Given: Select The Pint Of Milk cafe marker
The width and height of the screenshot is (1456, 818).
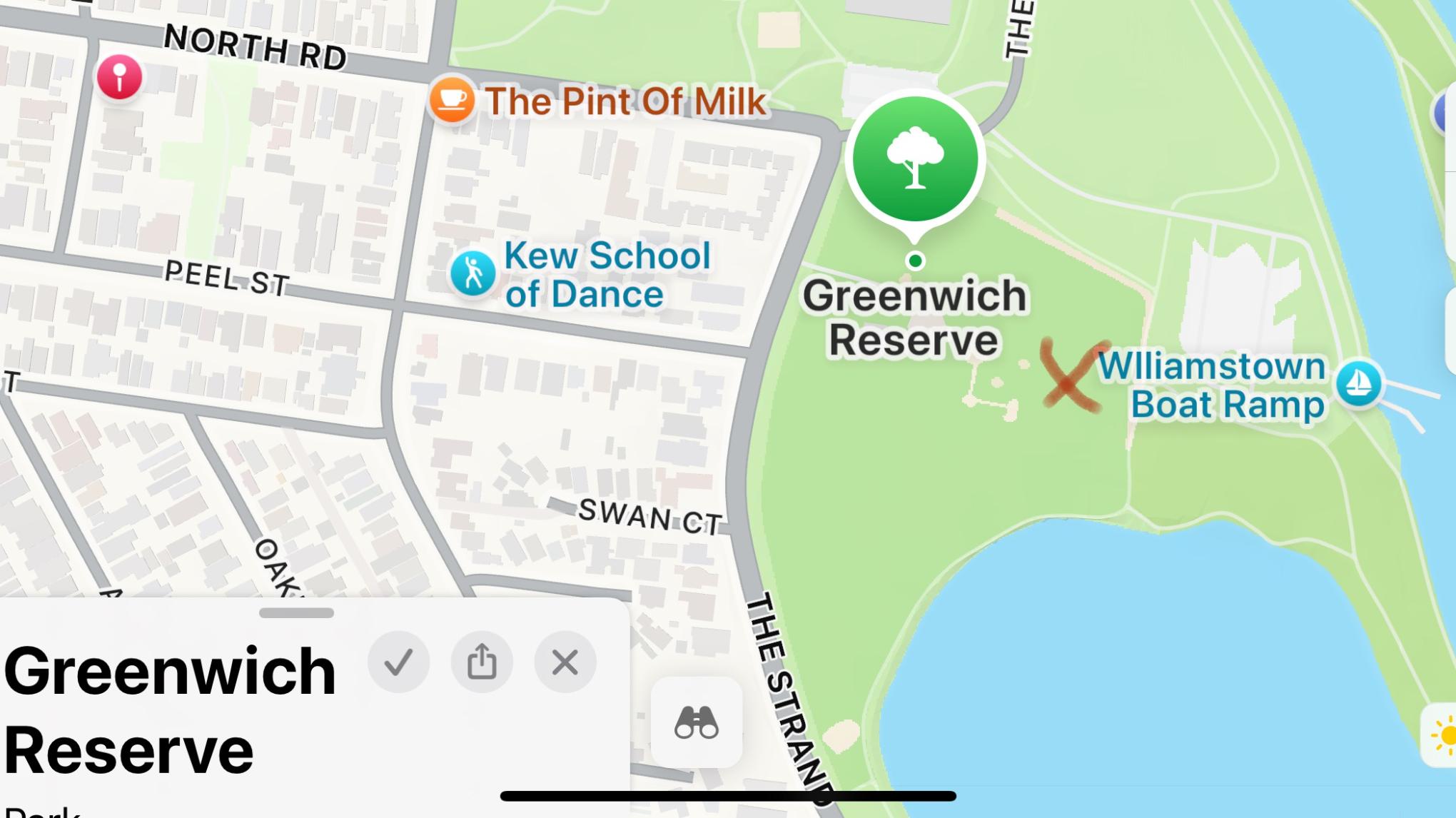Looking at the screenshot, I should pos(451,101).
